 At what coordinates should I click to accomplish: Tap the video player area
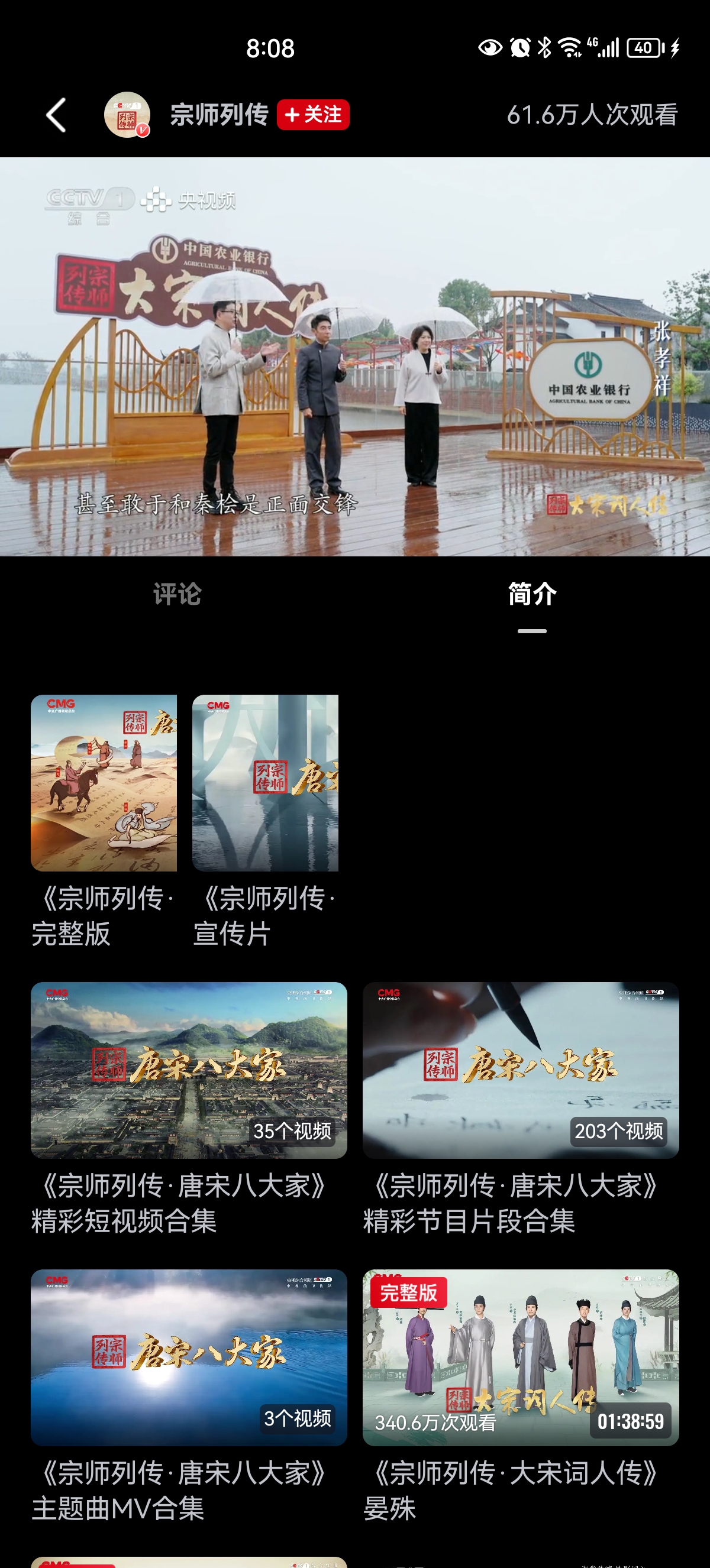[x=355, y=357]
